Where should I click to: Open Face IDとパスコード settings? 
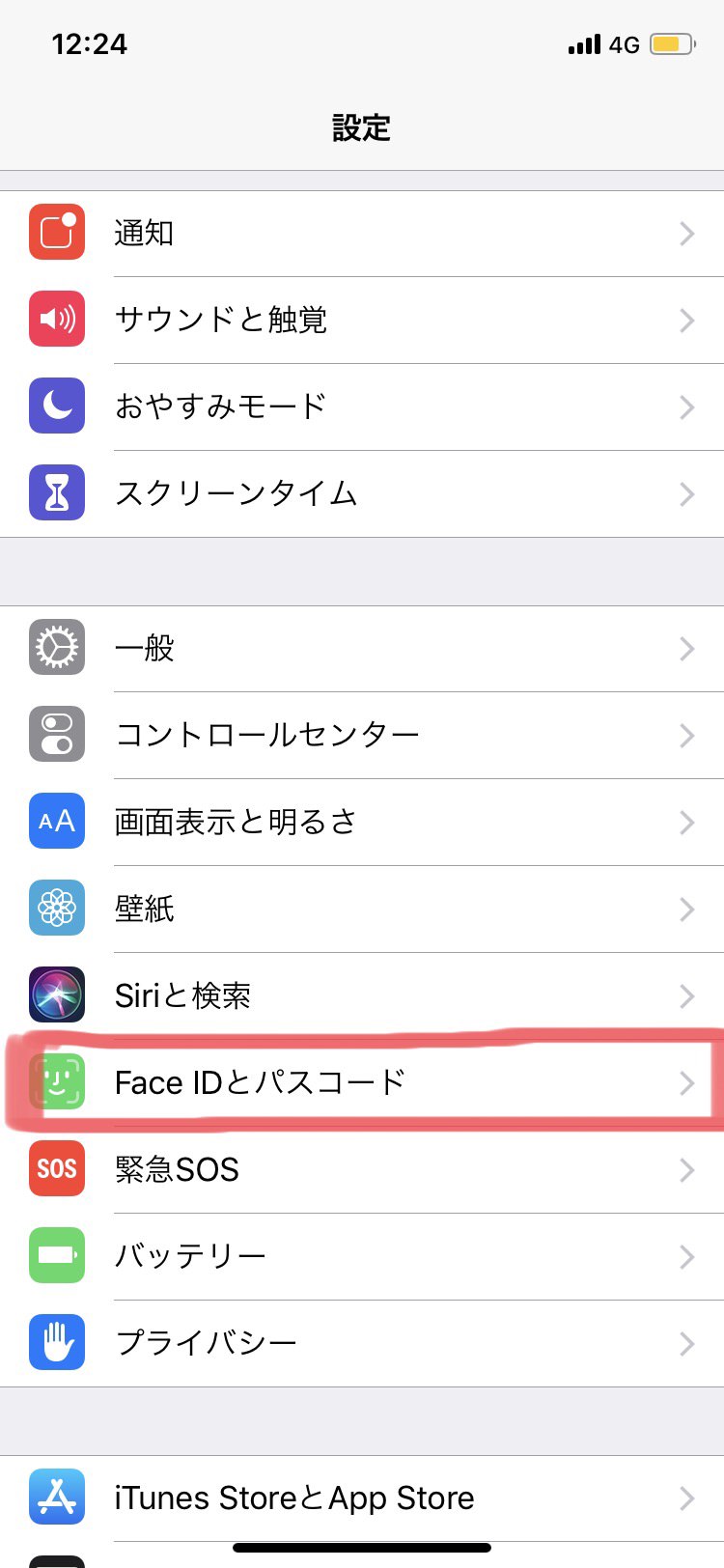coord(362,1082)
